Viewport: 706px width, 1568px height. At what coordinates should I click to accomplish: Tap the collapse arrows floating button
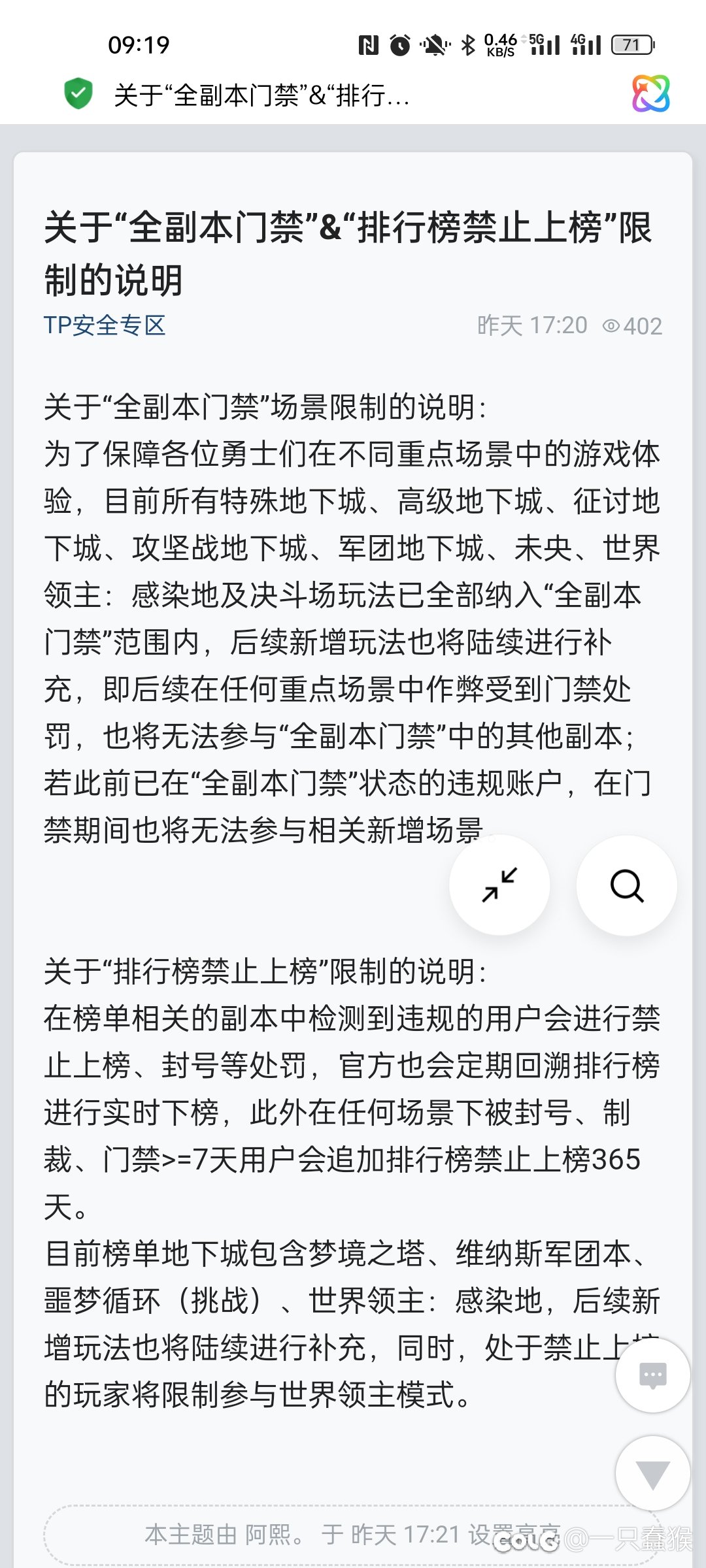(499, 885)
